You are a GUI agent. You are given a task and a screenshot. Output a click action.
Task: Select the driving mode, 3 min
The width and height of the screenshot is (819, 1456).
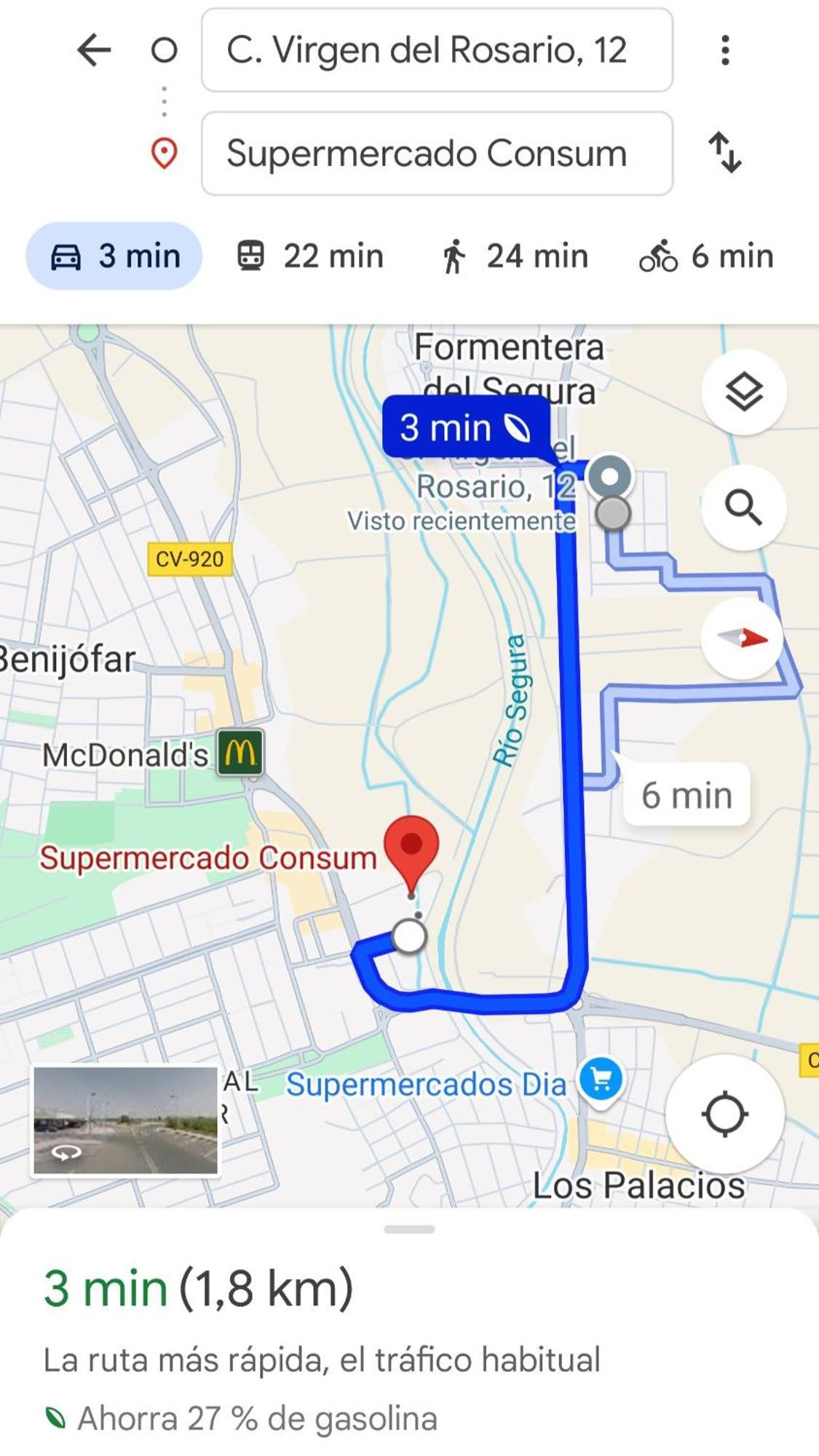pos(114,256)
